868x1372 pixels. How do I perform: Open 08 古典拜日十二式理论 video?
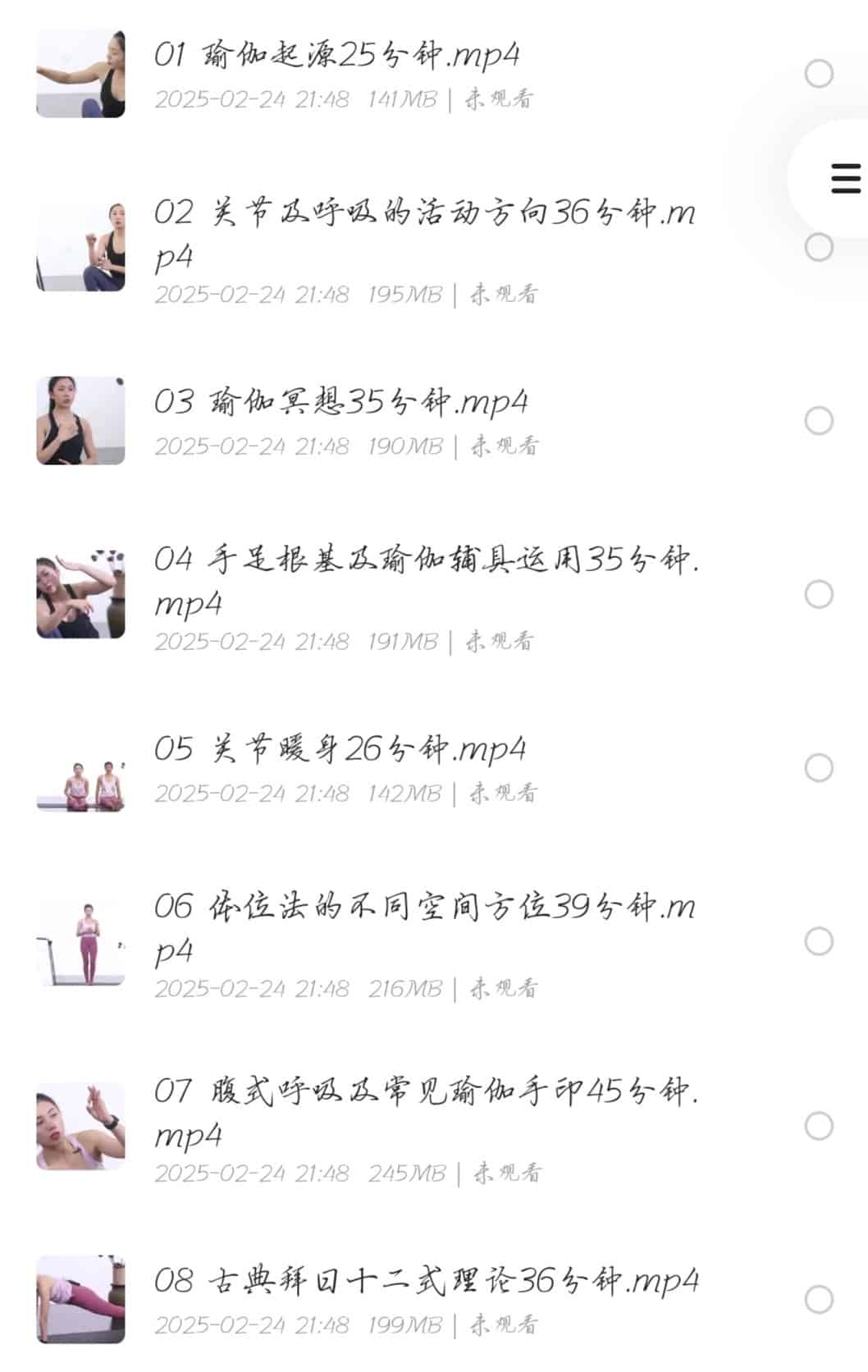click(425, 1282)
